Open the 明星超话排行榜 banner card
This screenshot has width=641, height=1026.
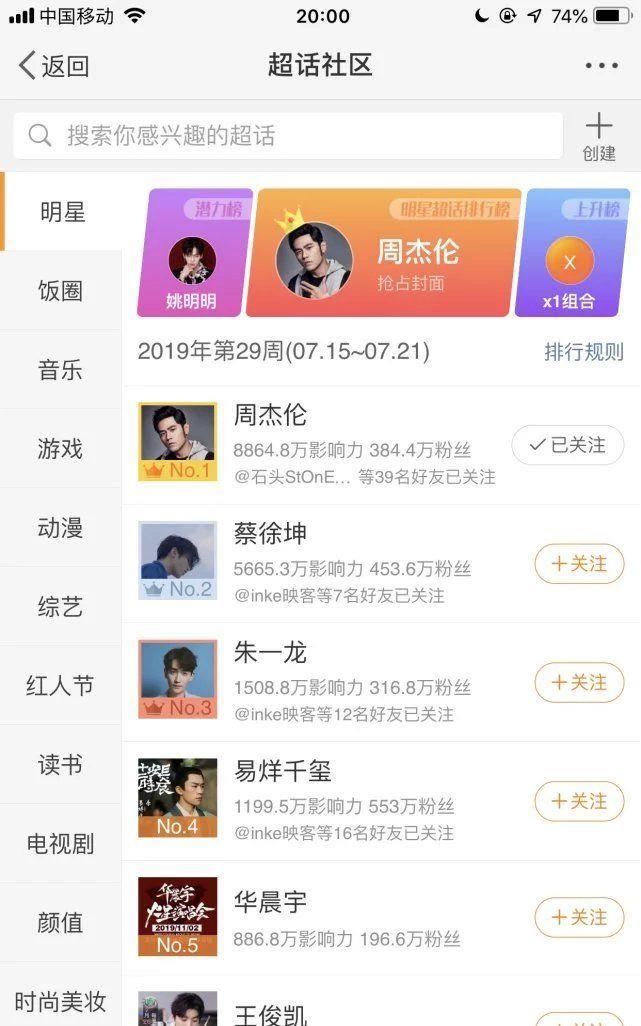(x=384, y=254)
